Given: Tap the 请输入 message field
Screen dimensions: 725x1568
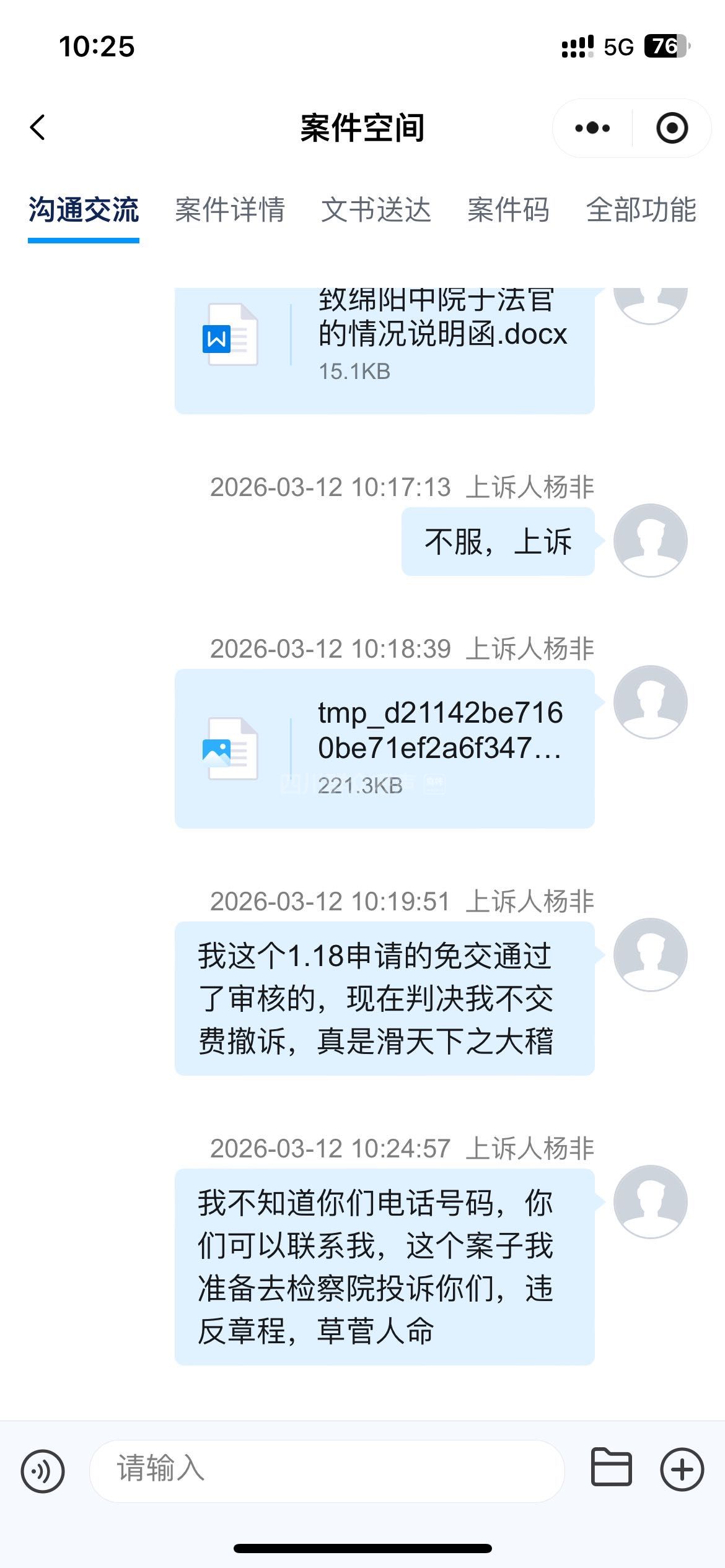Looking at the screenshot, I should tap(327, 1471).
